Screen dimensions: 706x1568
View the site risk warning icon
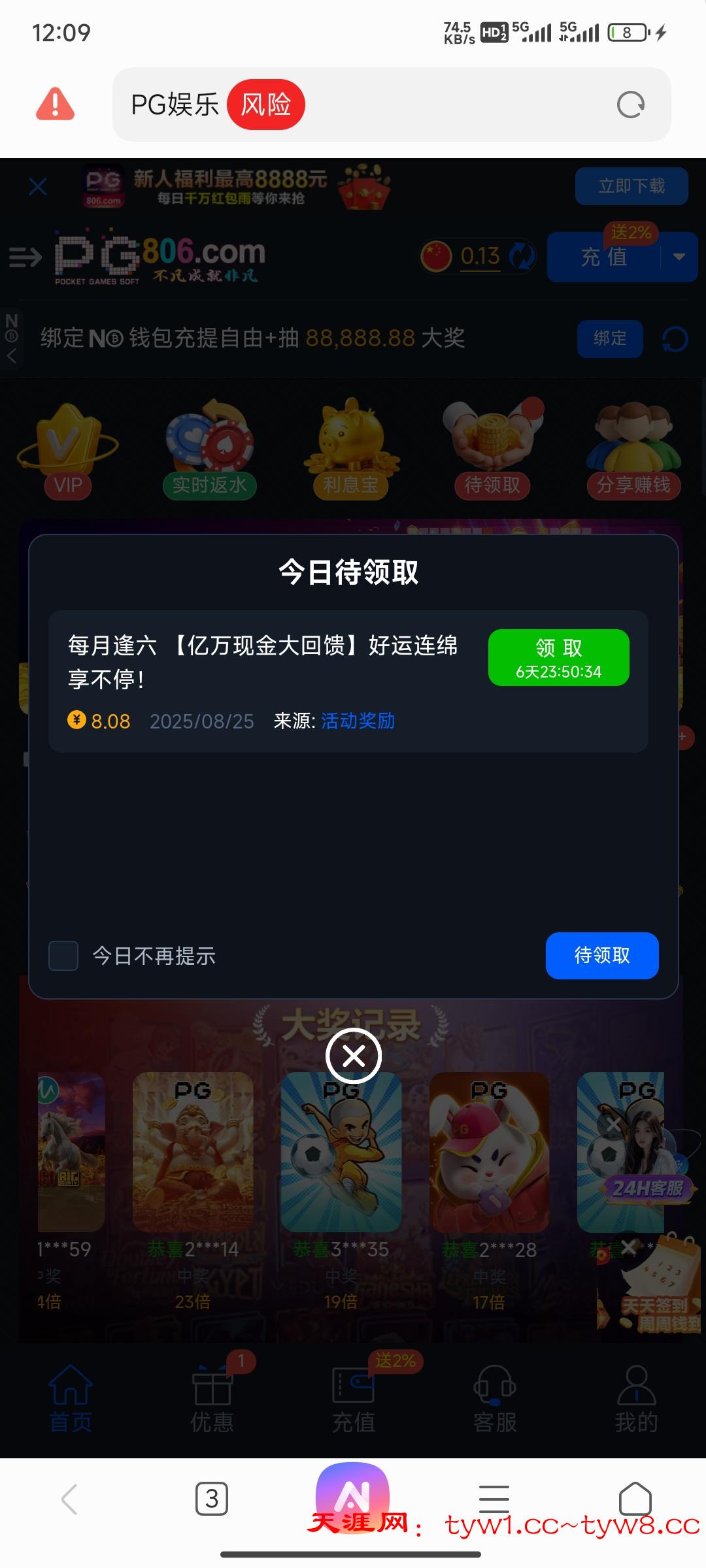coord(55,105)
